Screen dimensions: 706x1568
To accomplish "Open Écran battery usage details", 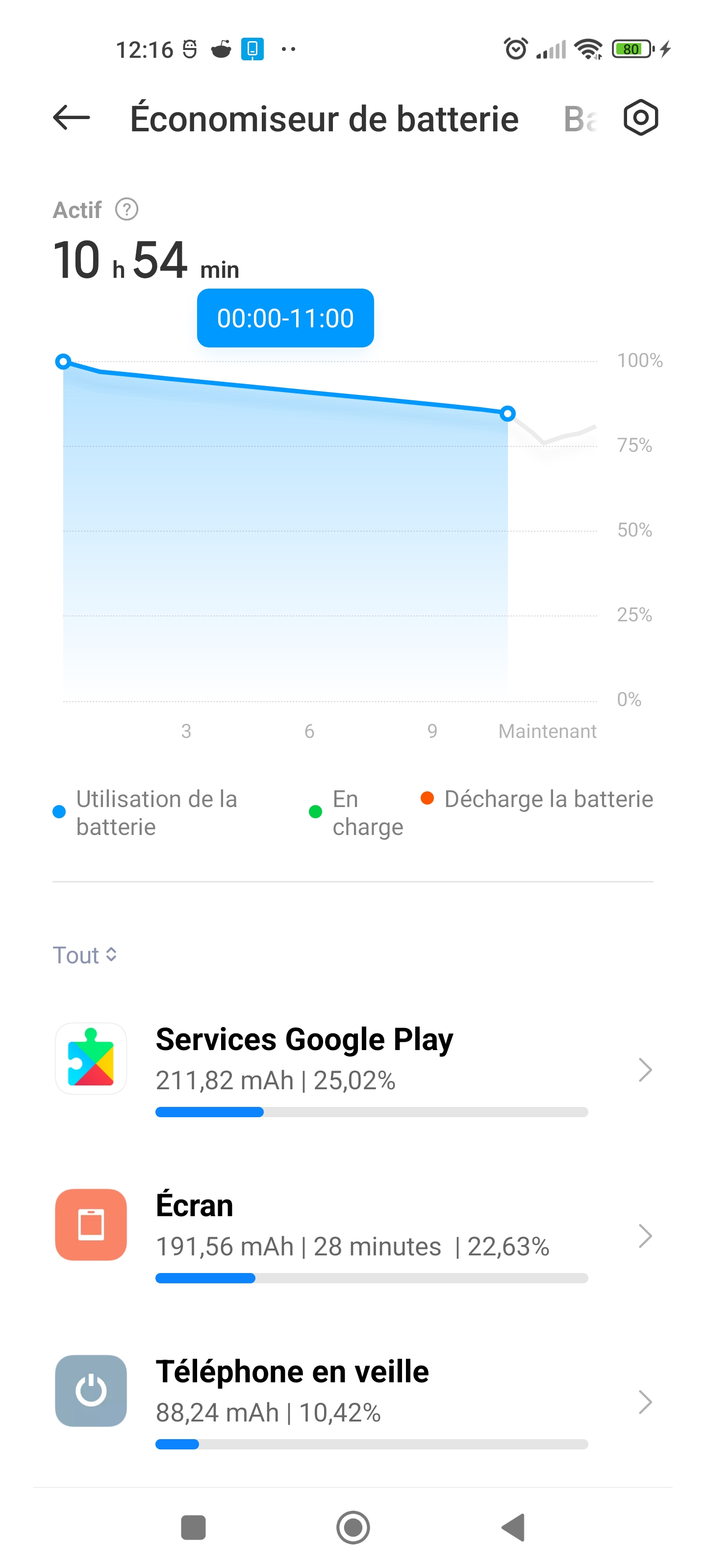I will [353, 1236].
